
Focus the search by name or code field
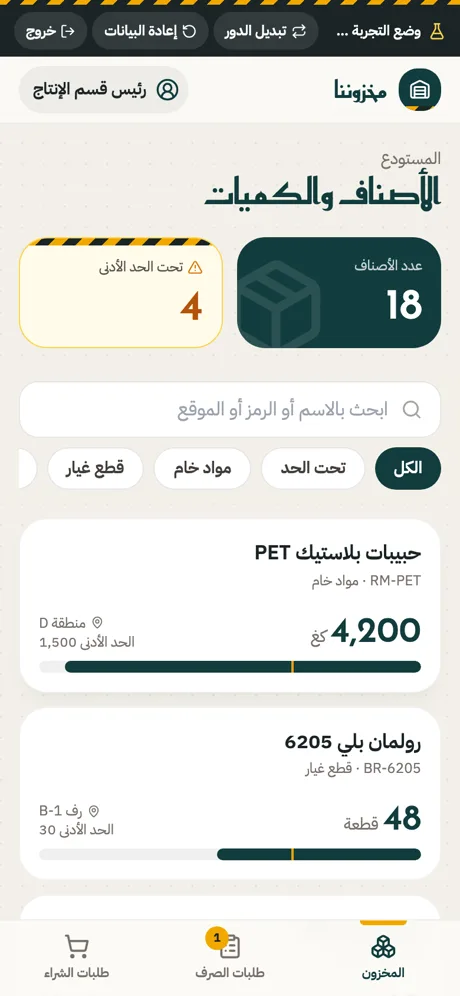click(x=230, y=410)
